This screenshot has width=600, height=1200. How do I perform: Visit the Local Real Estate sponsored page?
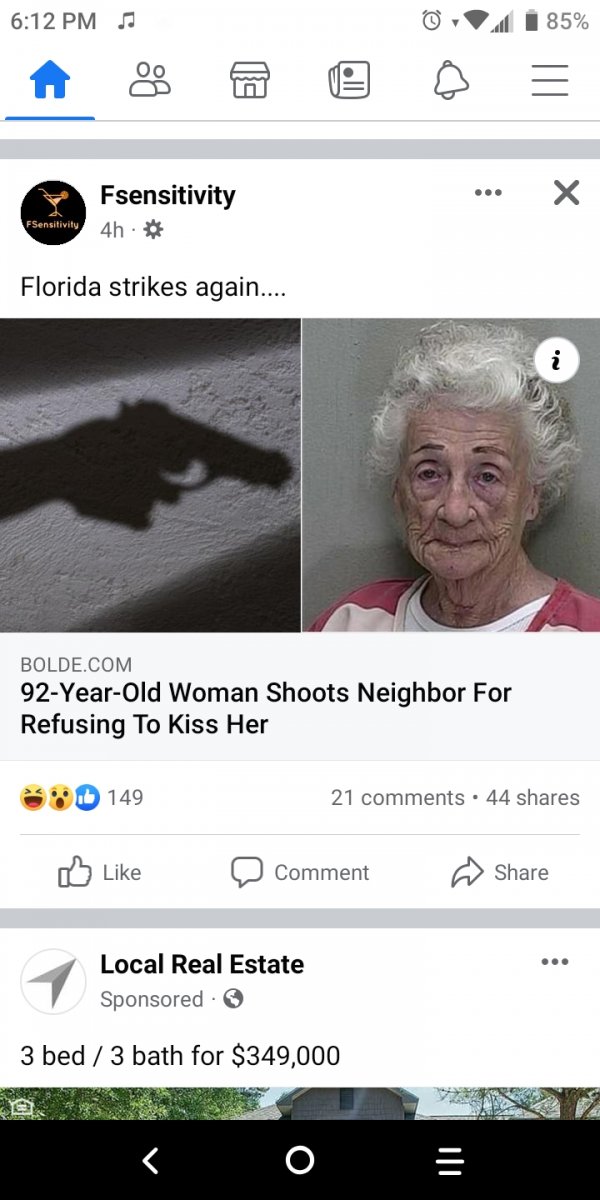point(201,964)
